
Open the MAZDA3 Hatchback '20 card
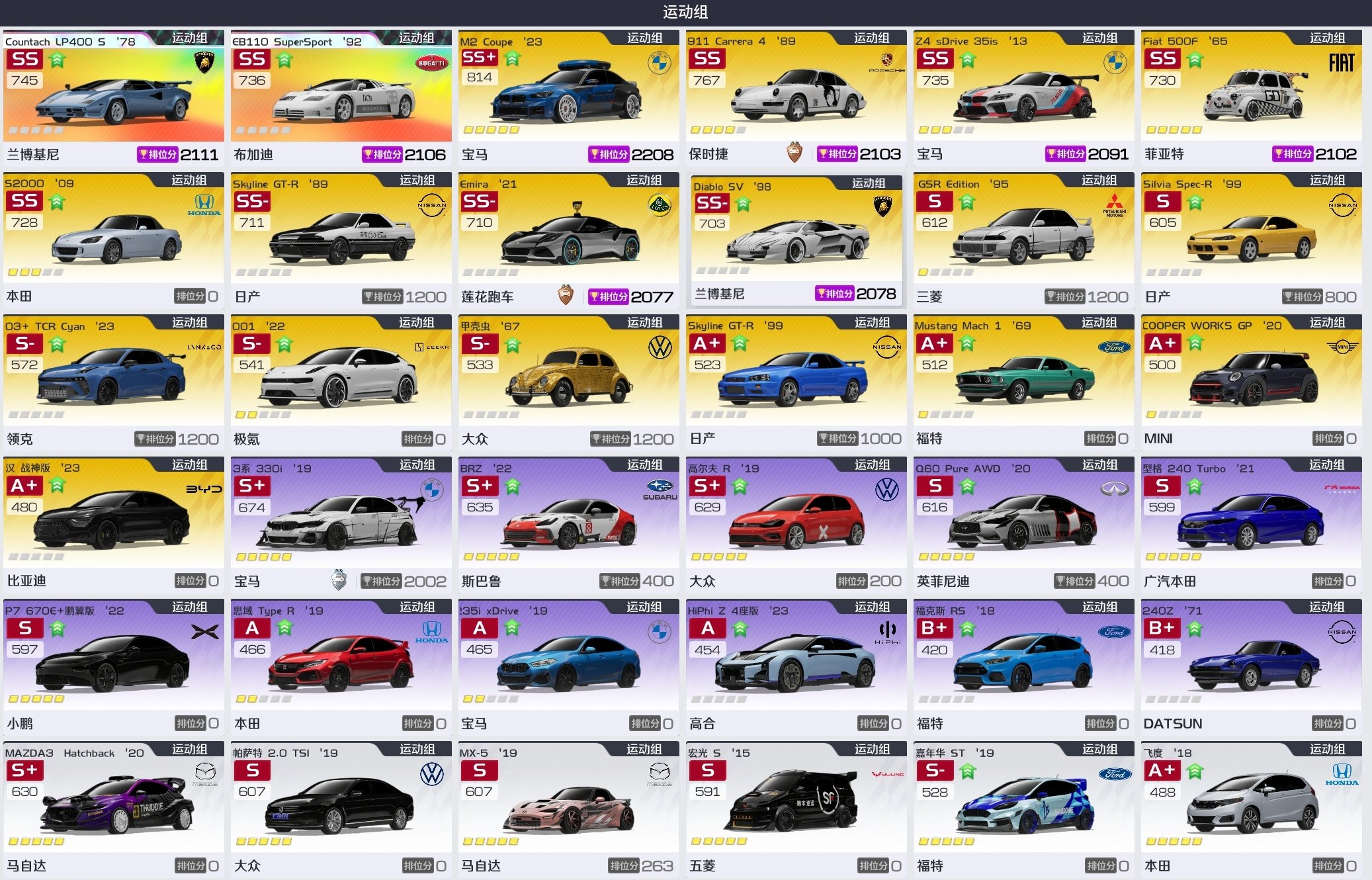tap(114, 811)
